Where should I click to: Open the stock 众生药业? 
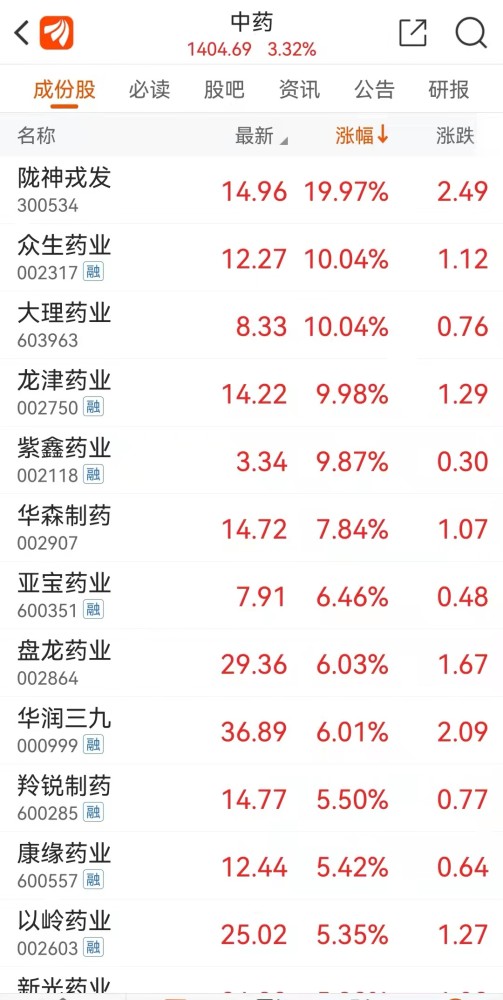pos(251,258)
